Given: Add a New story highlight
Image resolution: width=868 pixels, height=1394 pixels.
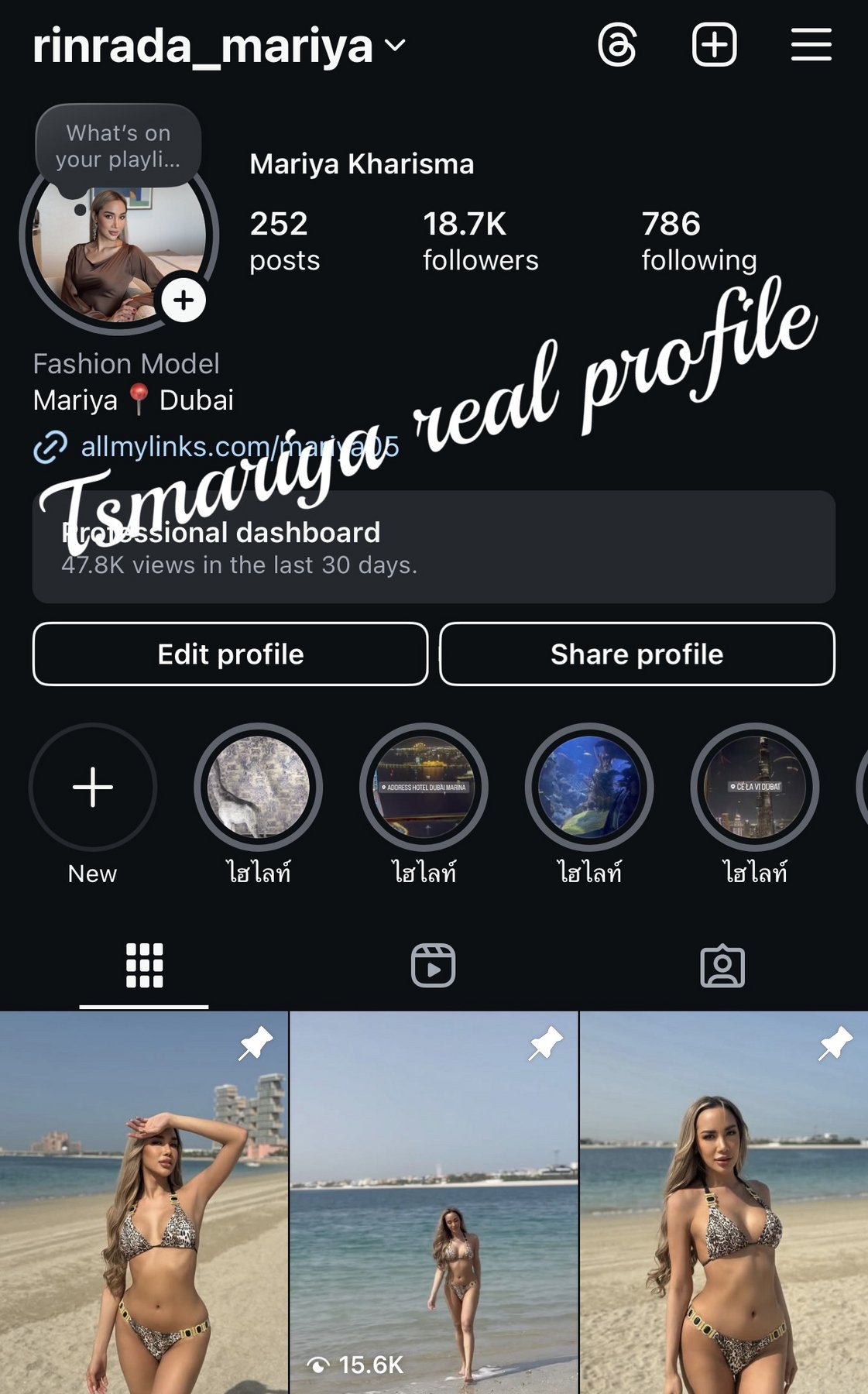Looking at the screenshot, I should pos(93,787).
